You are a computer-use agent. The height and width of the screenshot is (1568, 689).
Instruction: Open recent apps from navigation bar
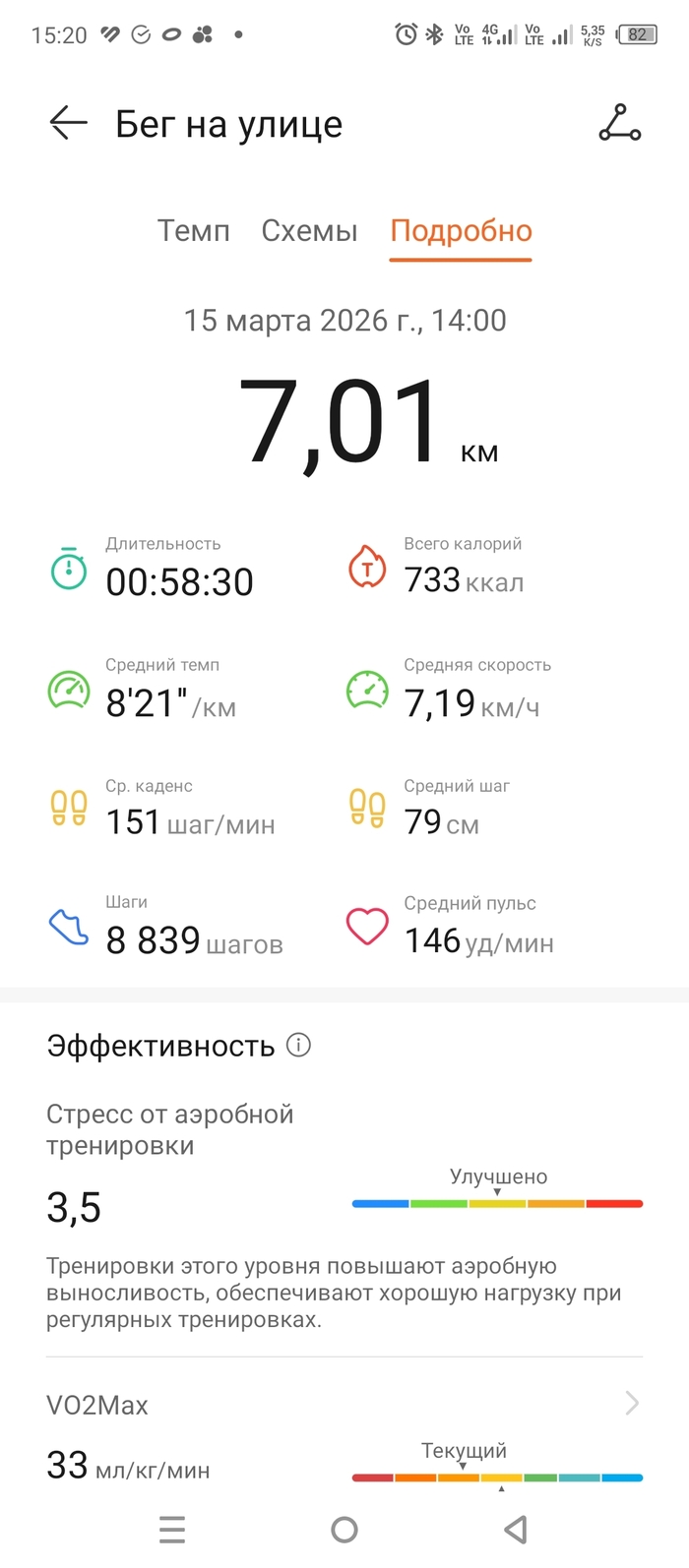(x=172, y=1529)
